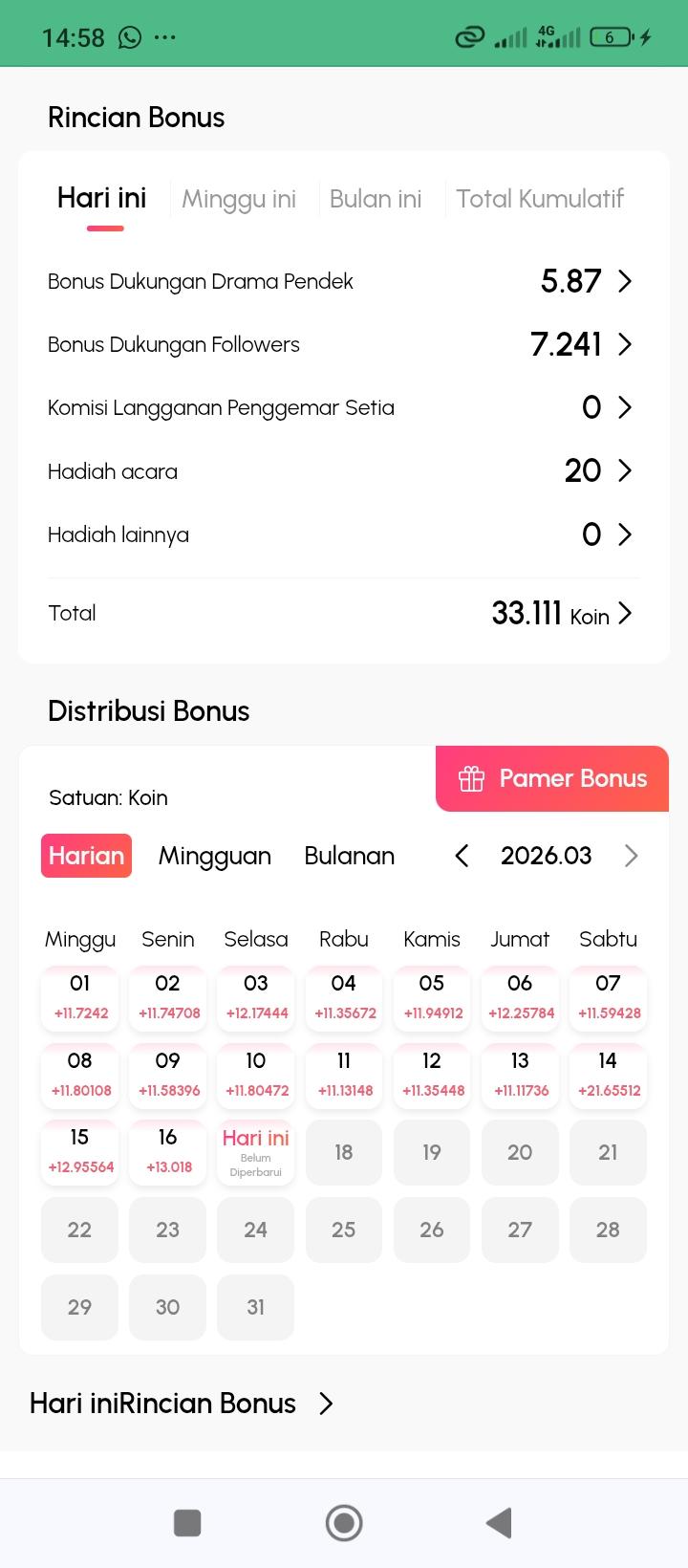Switch to the Minggu ini tab

[x=239, y=199]
